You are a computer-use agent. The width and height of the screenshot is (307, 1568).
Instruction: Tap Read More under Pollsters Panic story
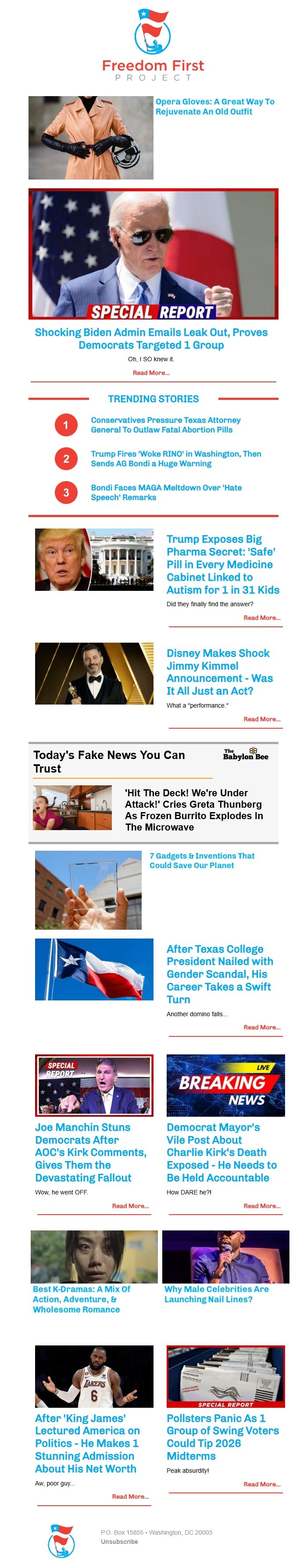point(261,1484)
